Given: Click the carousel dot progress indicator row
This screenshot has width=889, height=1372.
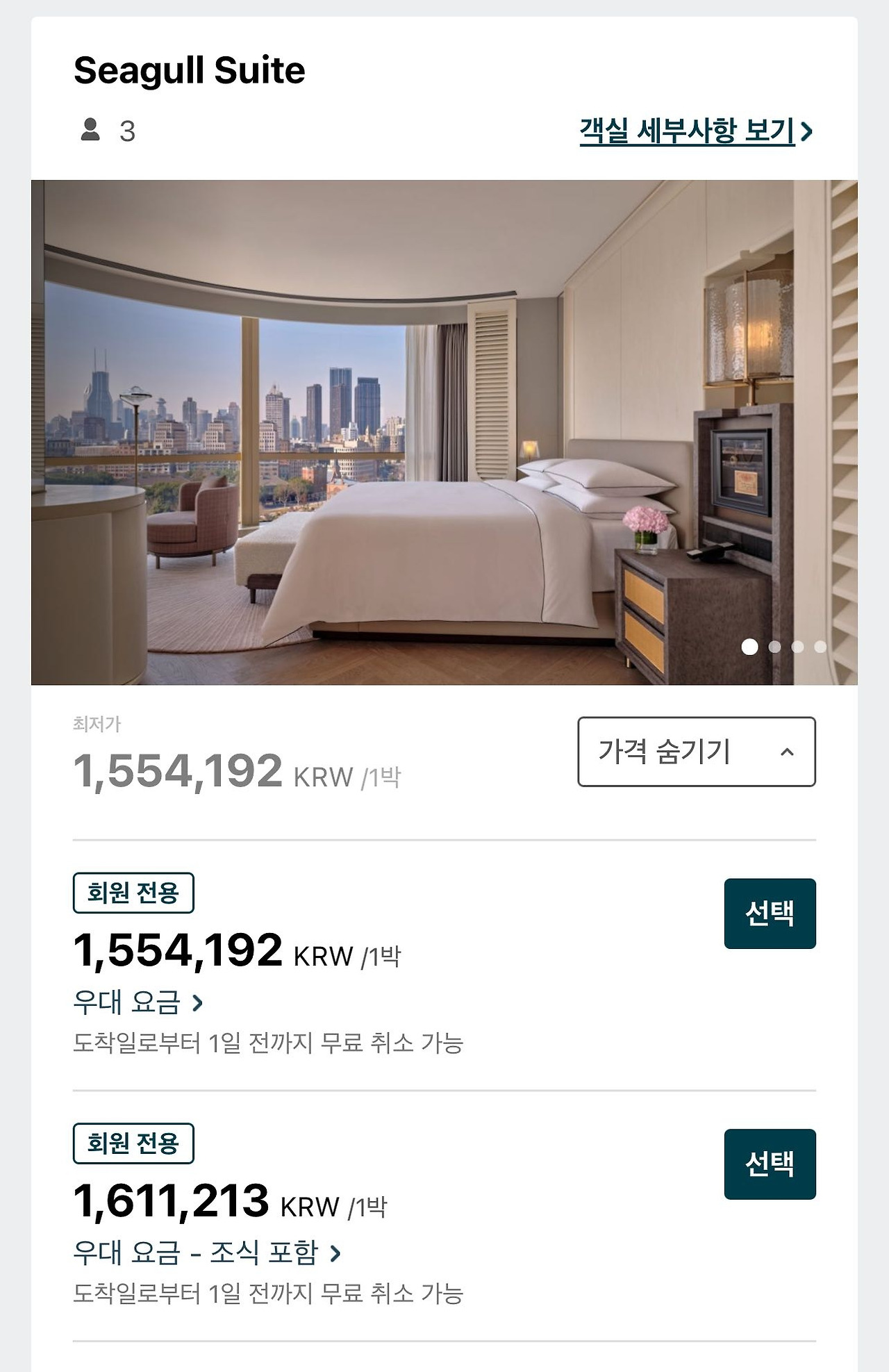Looking at the screenshot, I should (784, 647).
